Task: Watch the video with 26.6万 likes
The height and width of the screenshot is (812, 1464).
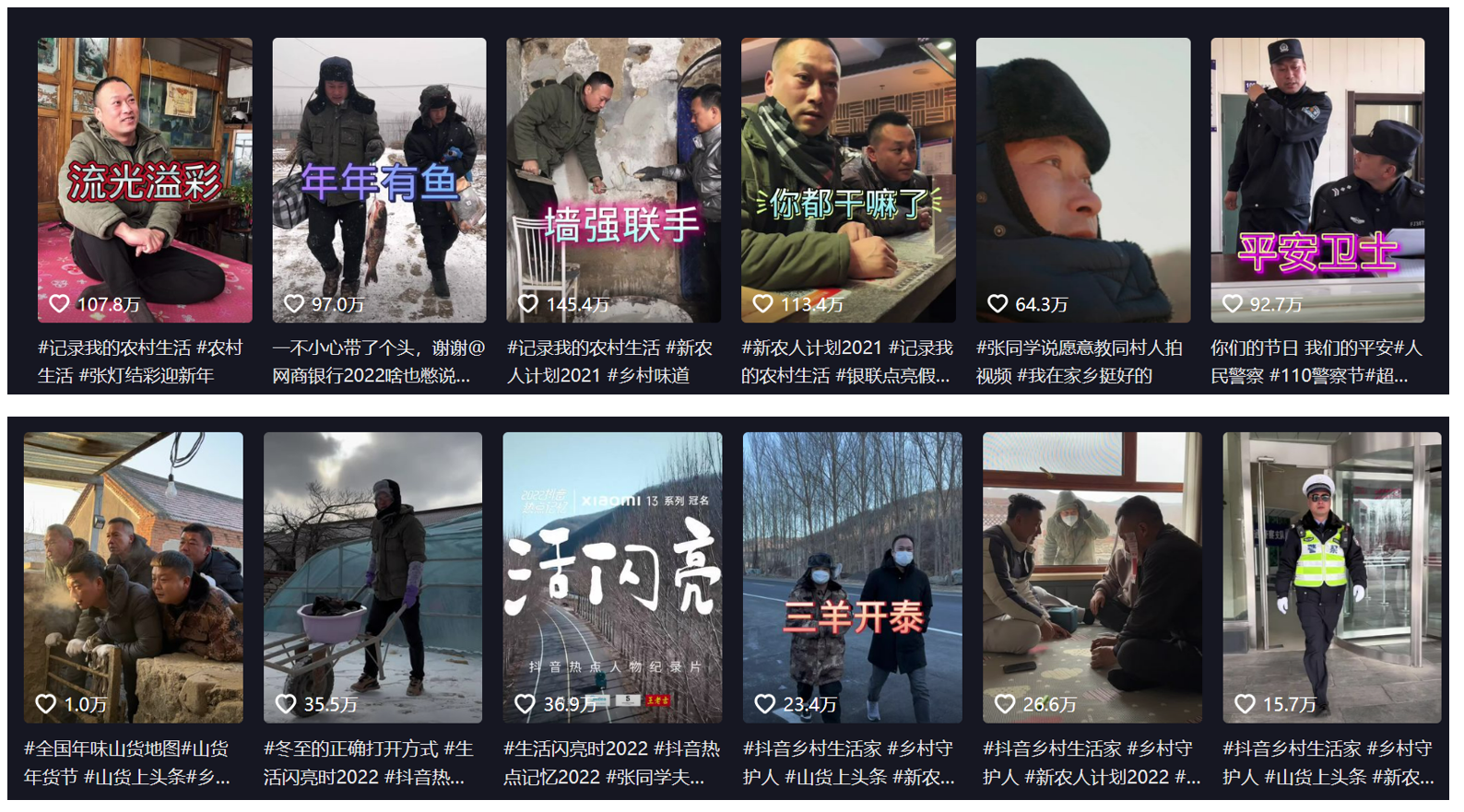Action: (1092, 577)
